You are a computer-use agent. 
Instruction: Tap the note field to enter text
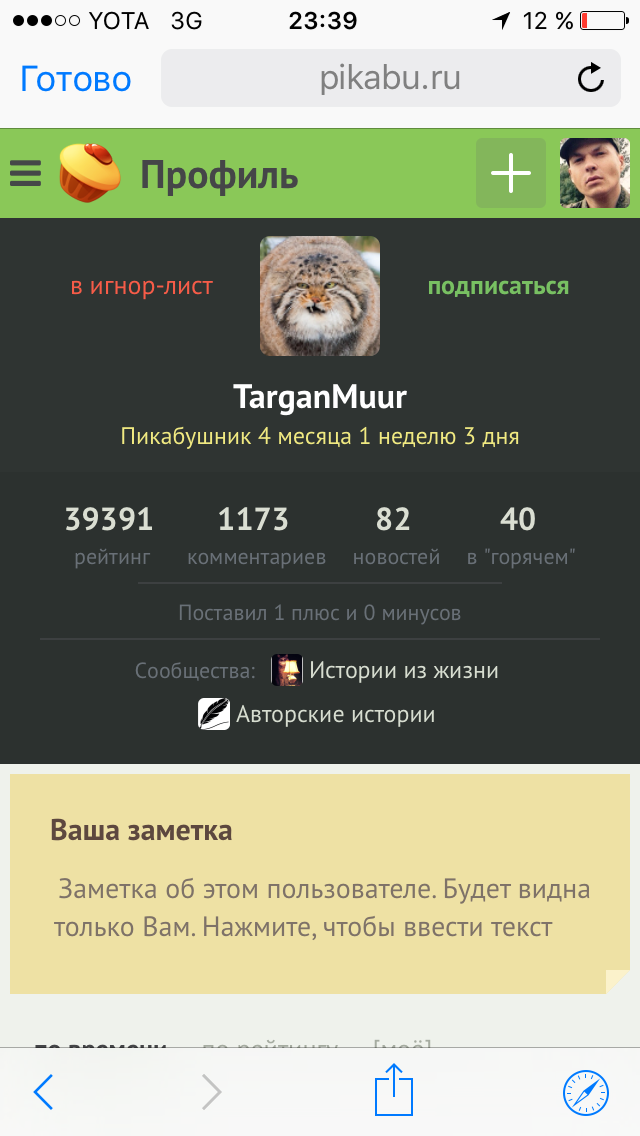click(x=320, y=905)
